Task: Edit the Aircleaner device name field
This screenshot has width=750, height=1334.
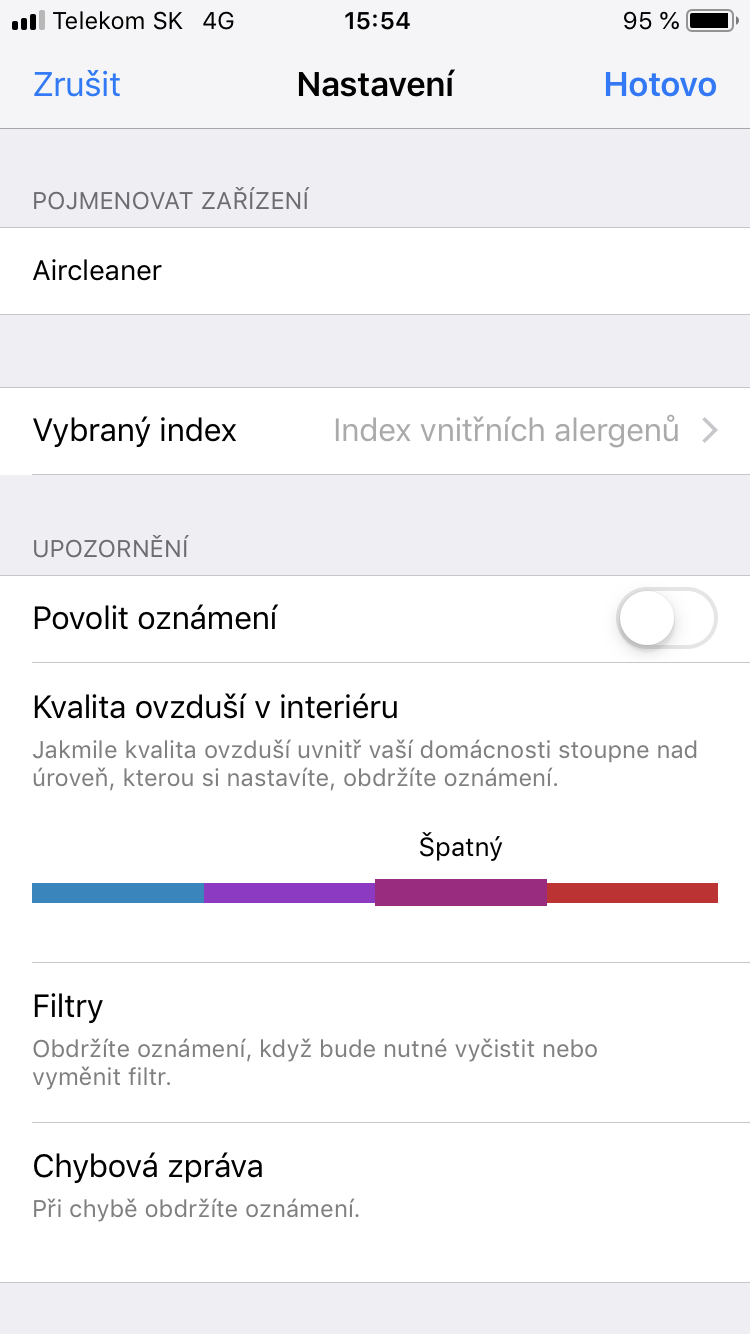Action: (375, 271)
